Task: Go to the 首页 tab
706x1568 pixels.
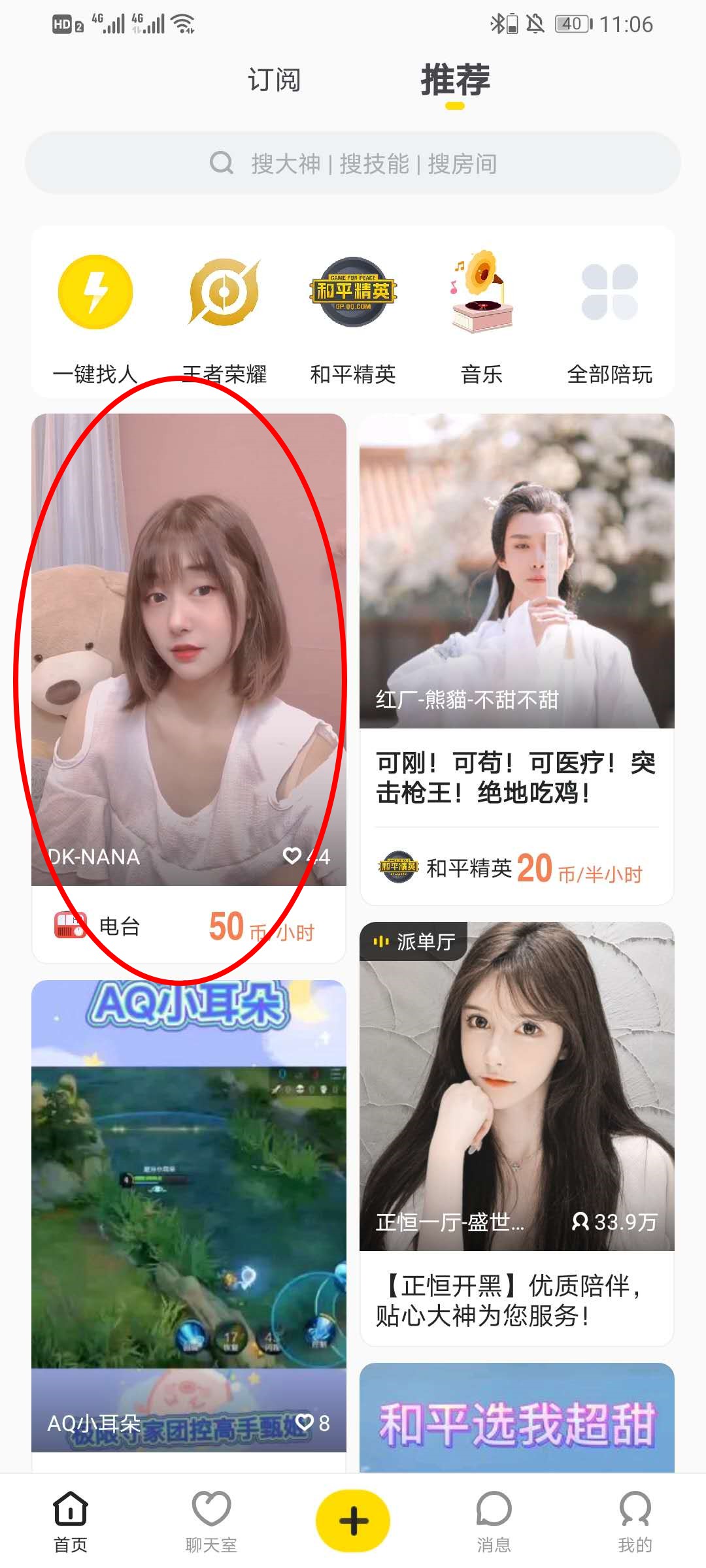Action: tap(71, 1521)
